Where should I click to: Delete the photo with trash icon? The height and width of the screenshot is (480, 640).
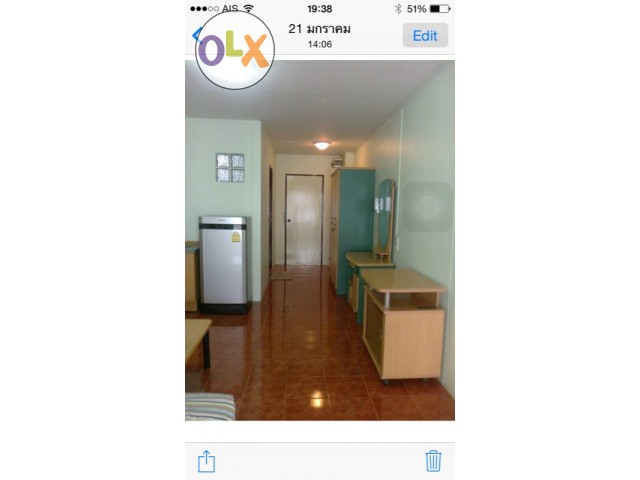pyautogui.click(x=433, y=460)
